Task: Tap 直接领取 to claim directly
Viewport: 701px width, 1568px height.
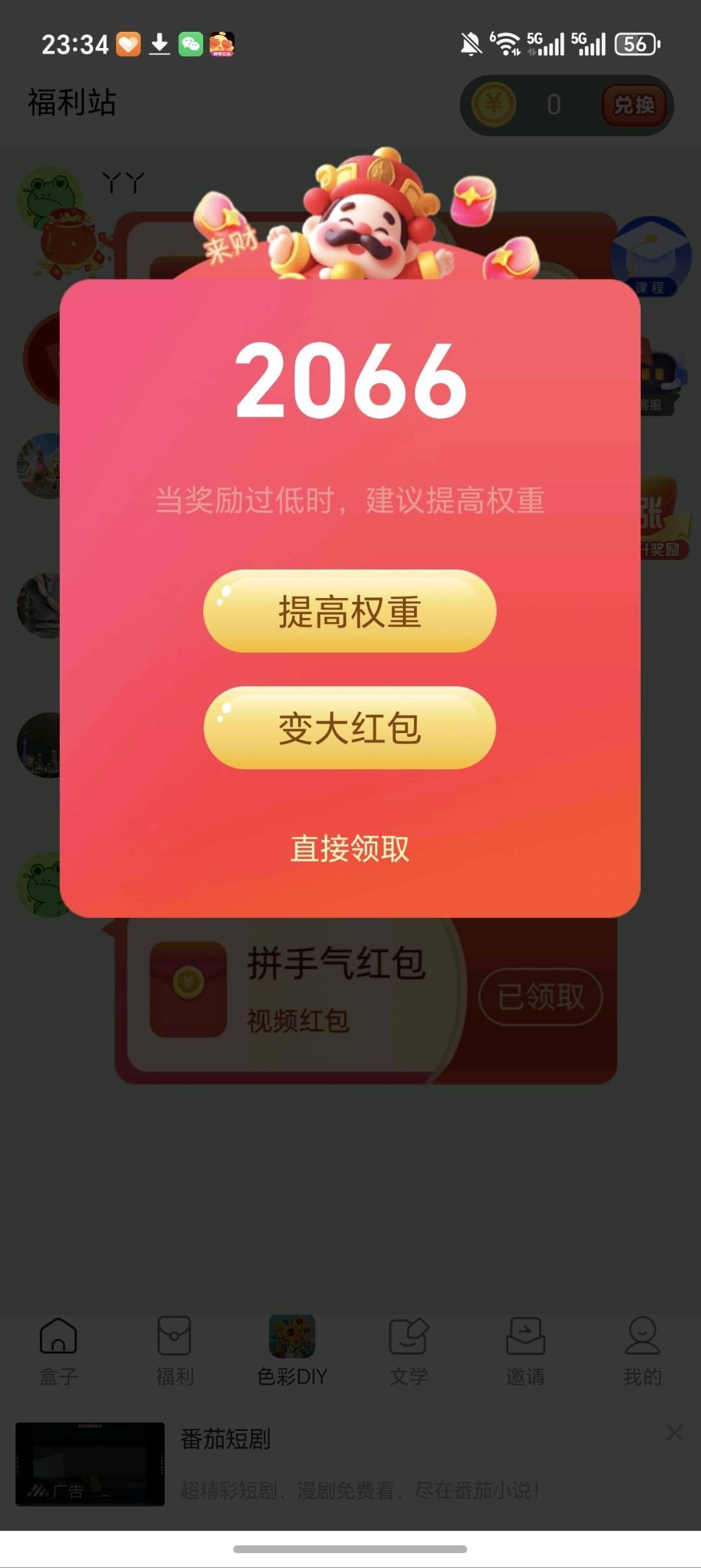Action: (350, 847)
